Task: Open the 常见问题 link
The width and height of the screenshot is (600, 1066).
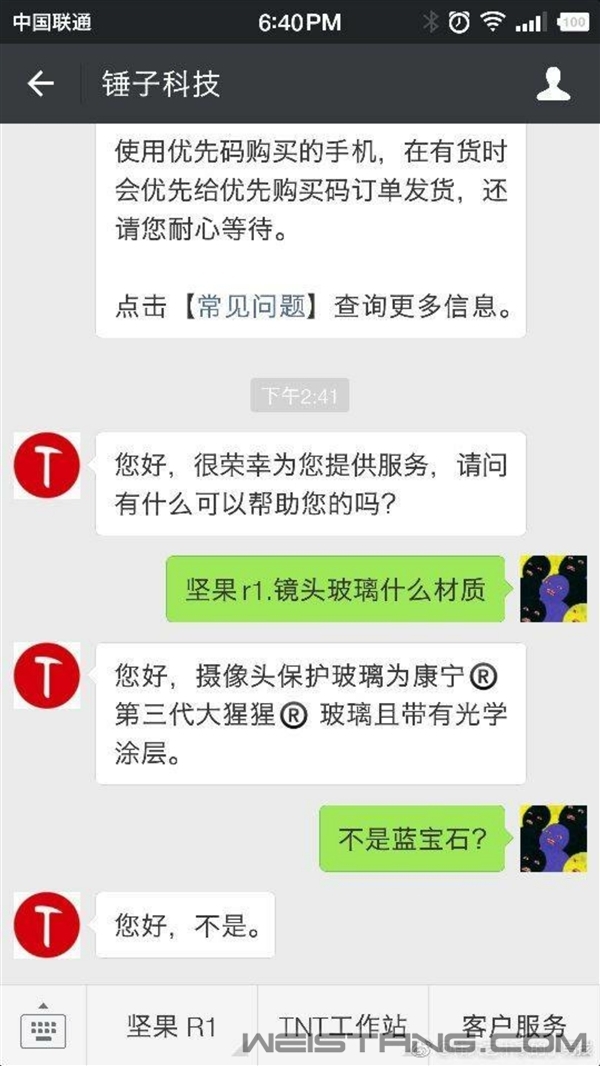Action: [251, 306]
